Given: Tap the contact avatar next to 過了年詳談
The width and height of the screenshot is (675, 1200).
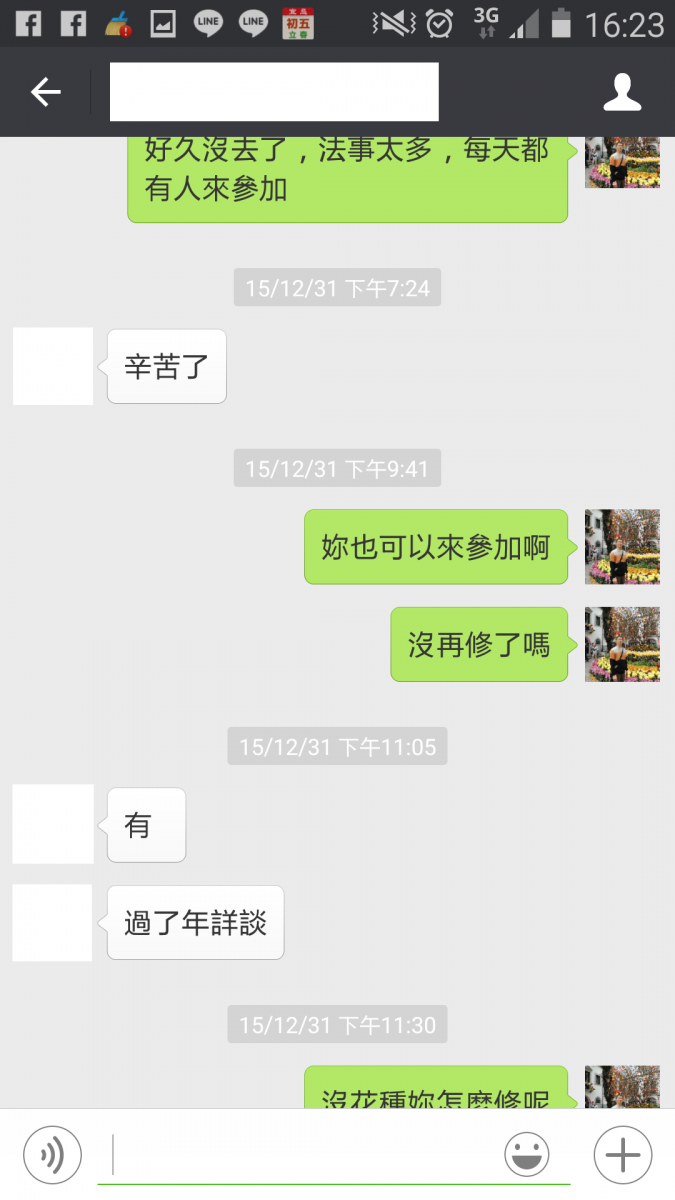Looking at the screenshot, I should (x=52, y=922).
